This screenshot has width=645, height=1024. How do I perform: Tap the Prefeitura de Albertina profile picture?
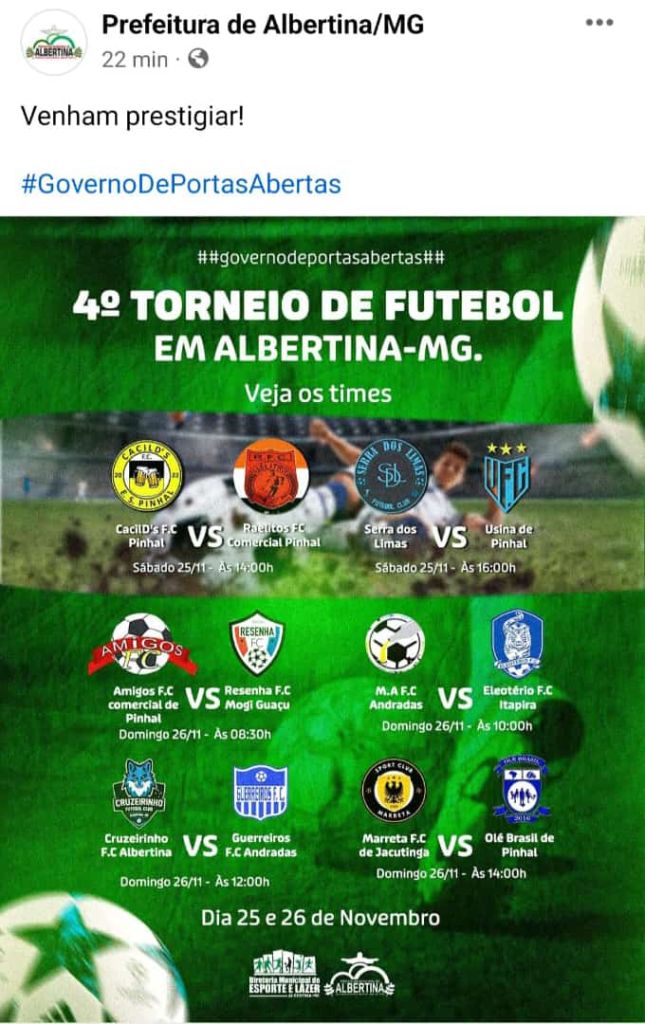coord(54,43)
